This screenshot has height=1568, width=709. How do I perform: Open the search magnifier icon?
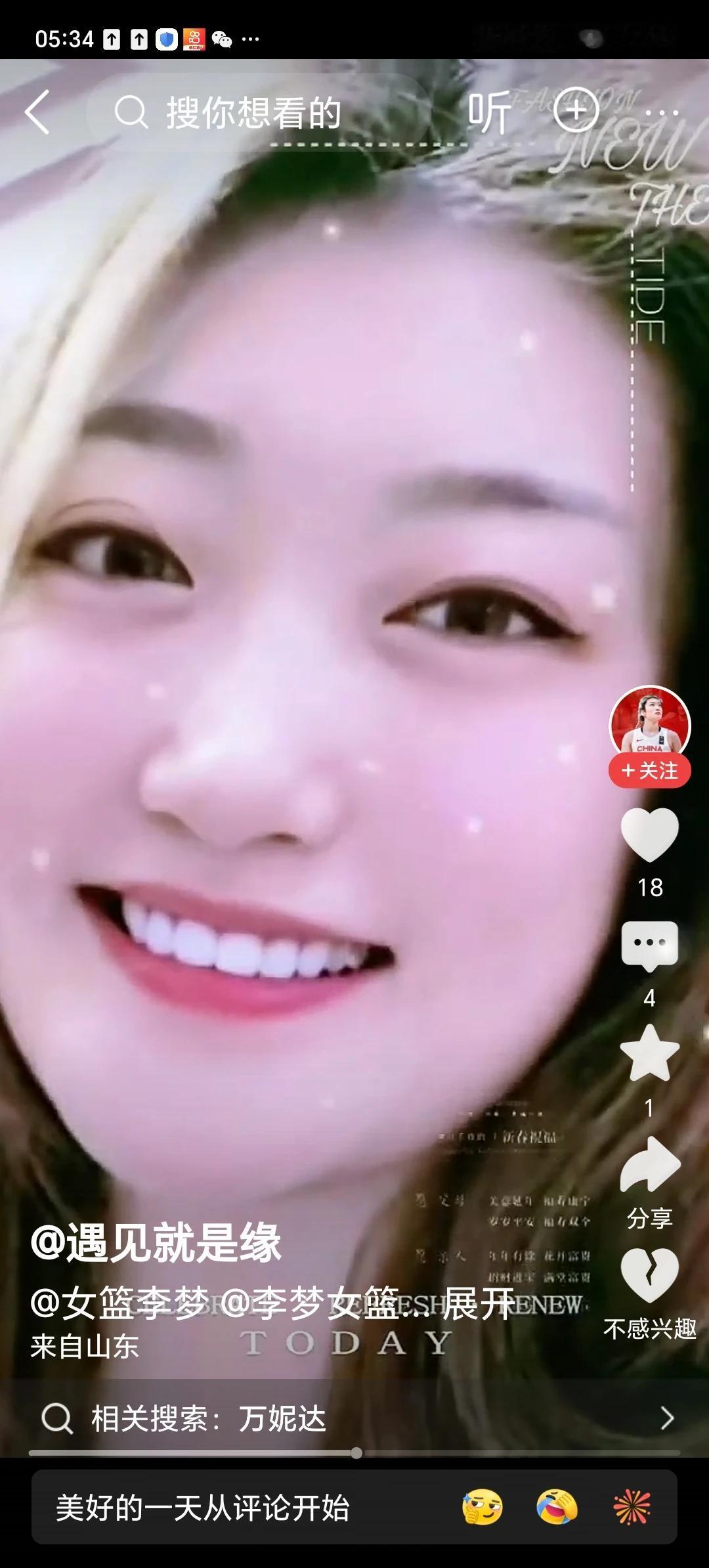tap(130, 112)
